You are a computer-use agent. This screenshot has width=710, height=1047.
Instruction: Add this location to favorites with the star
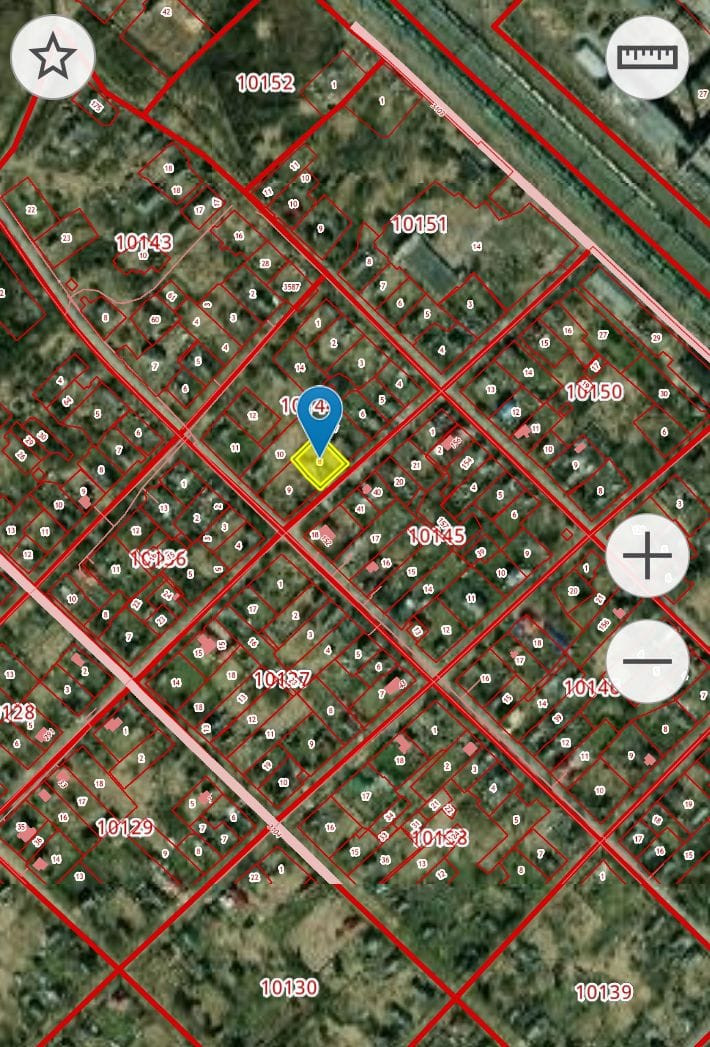click(52, 57)
